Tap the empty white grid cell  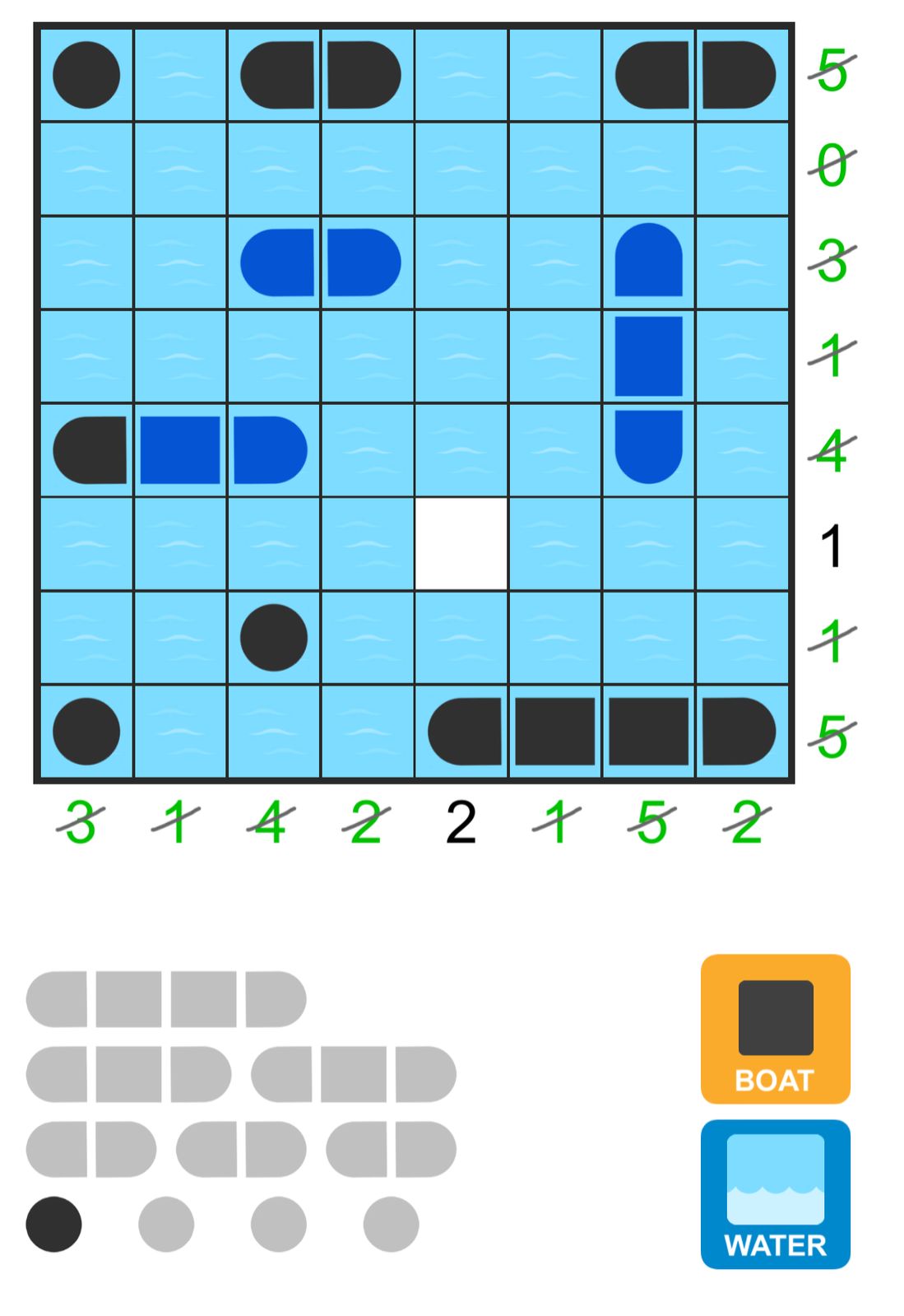click(461, 544)
